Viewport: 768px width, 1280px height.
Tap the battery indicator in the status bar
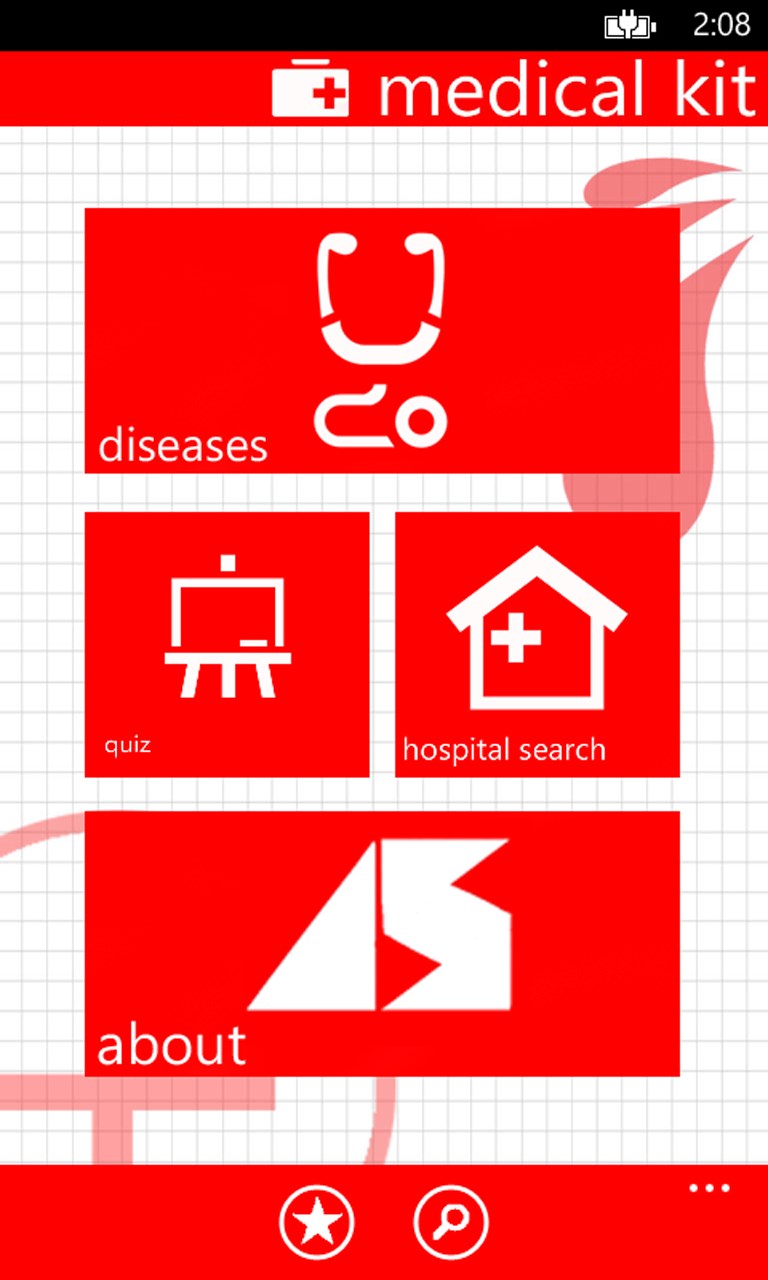click(x=630, y=27)
